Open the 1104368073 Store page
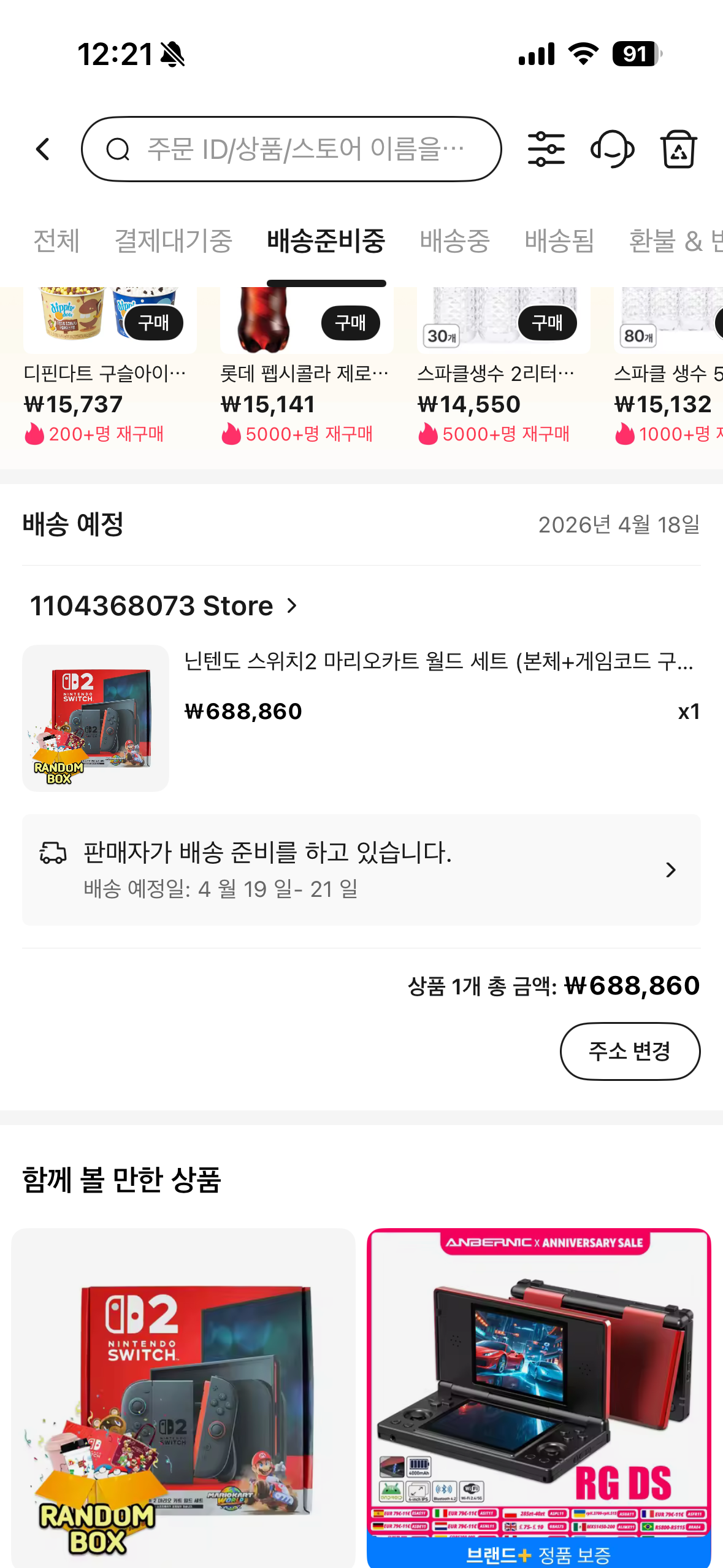 click(164, 606)
